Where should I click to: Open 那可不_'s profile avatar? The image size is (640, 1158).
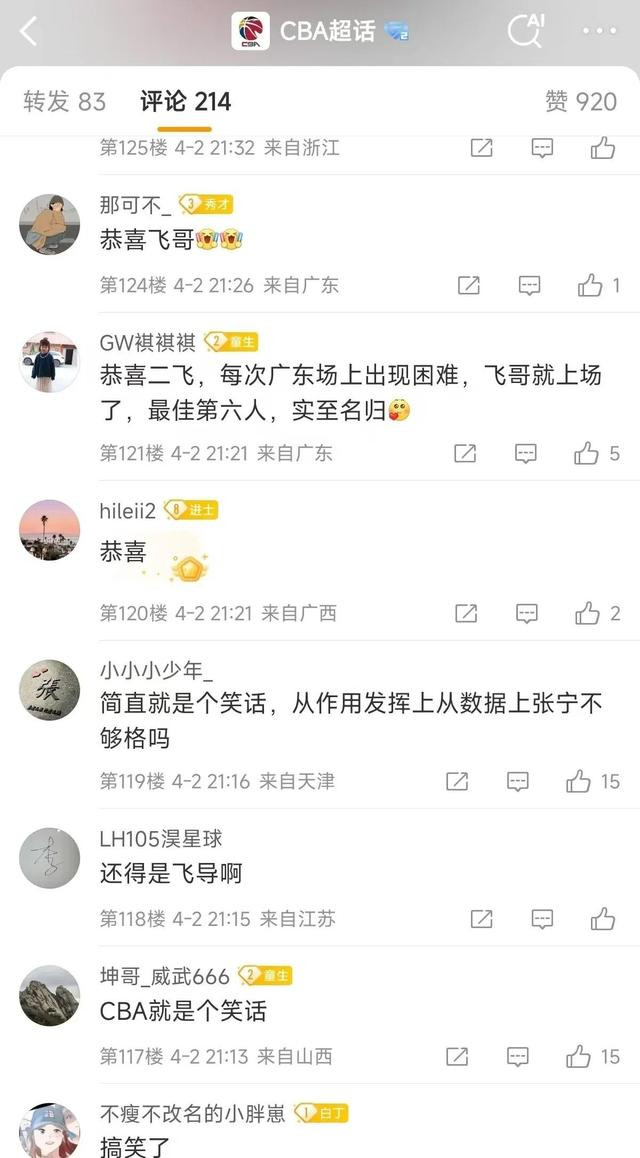[49, 225]
